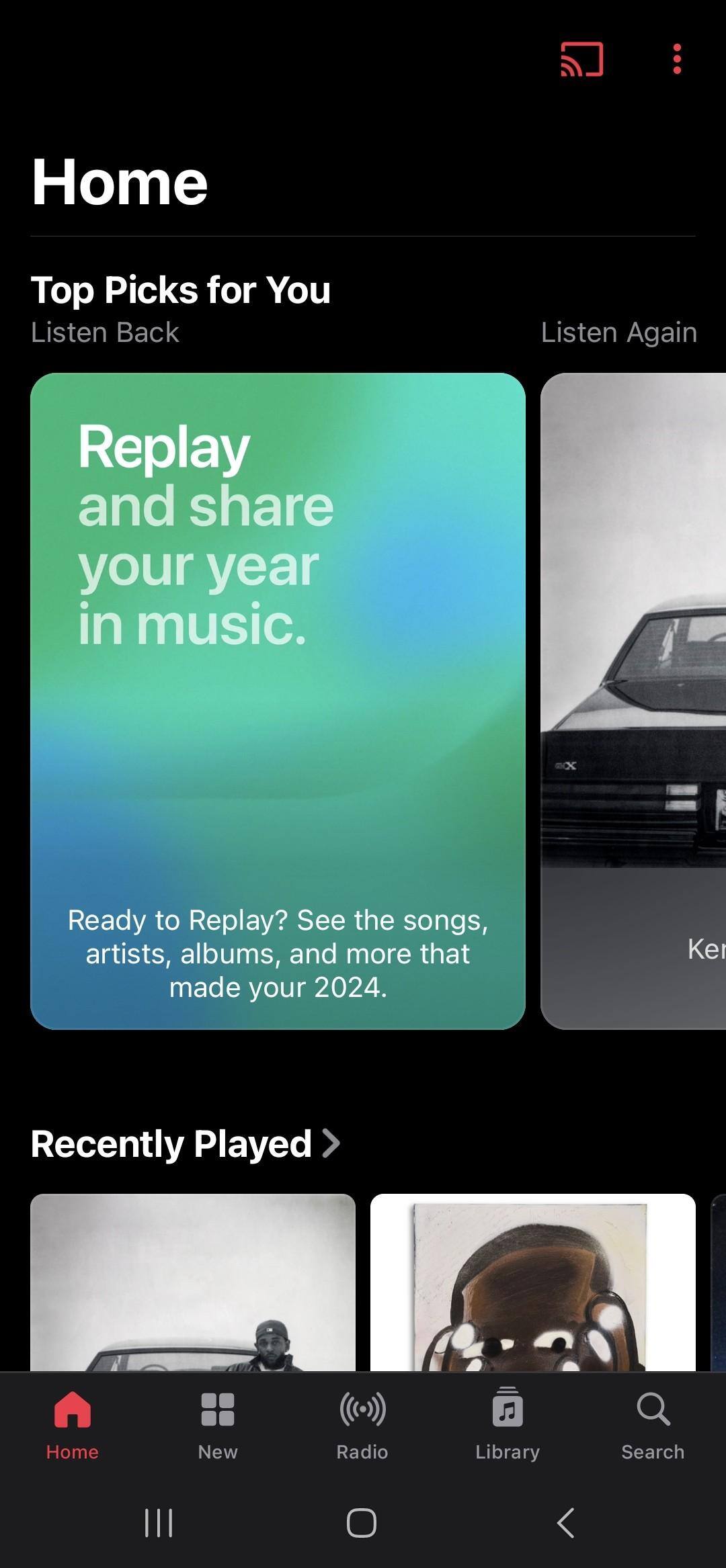
Task: Open the Replay your year in music card
Action: 278,700
